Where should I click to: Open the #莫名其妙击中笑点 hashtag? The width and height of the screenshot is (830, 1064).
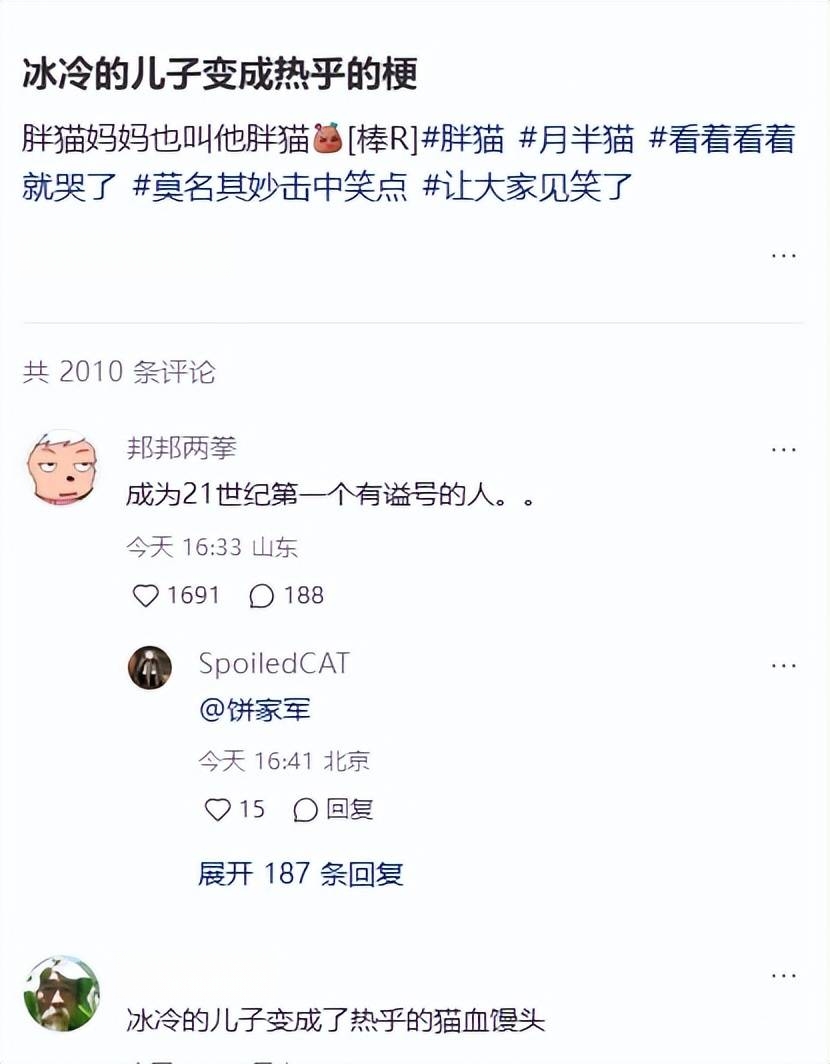click(270, 186)
